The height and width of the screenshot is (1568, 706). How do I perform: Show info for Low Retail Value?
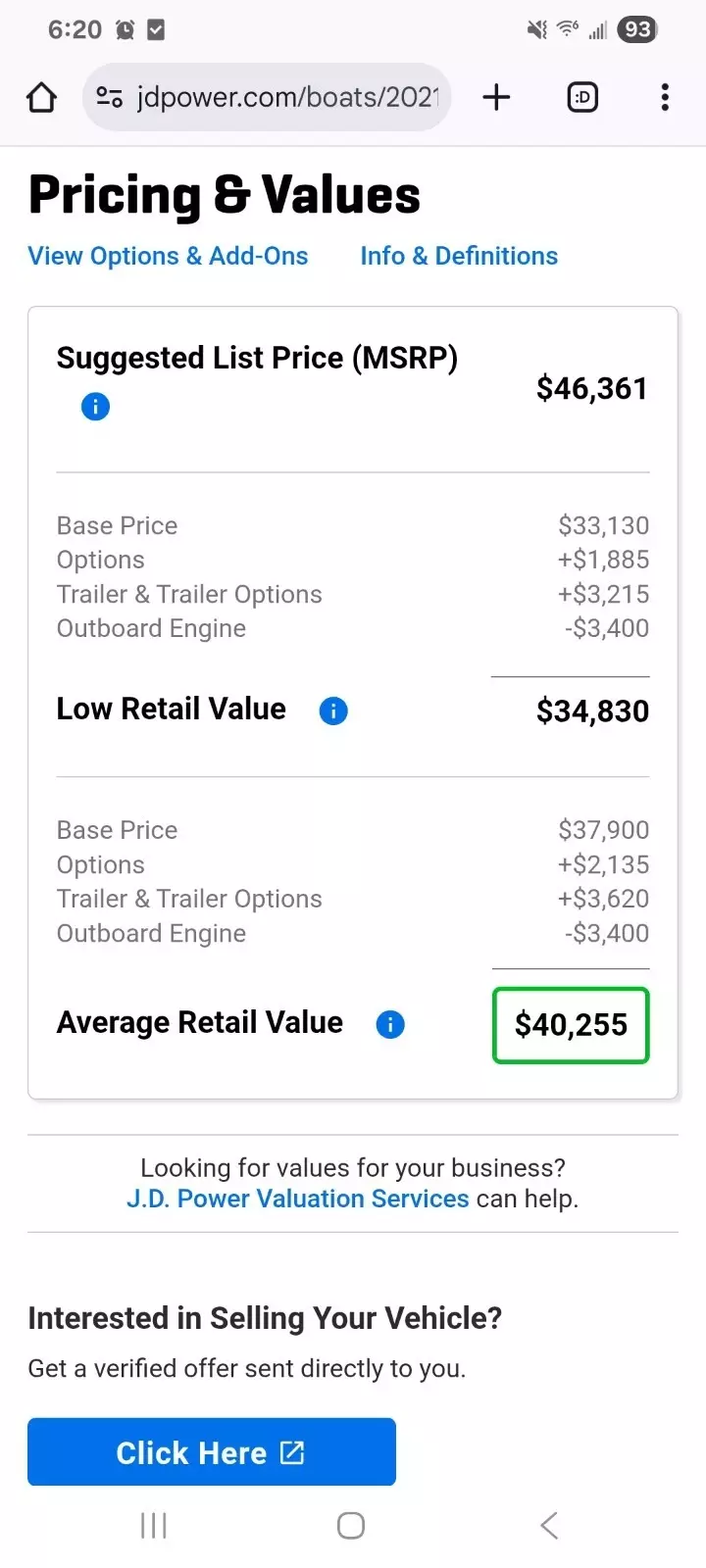coord(333,710)
